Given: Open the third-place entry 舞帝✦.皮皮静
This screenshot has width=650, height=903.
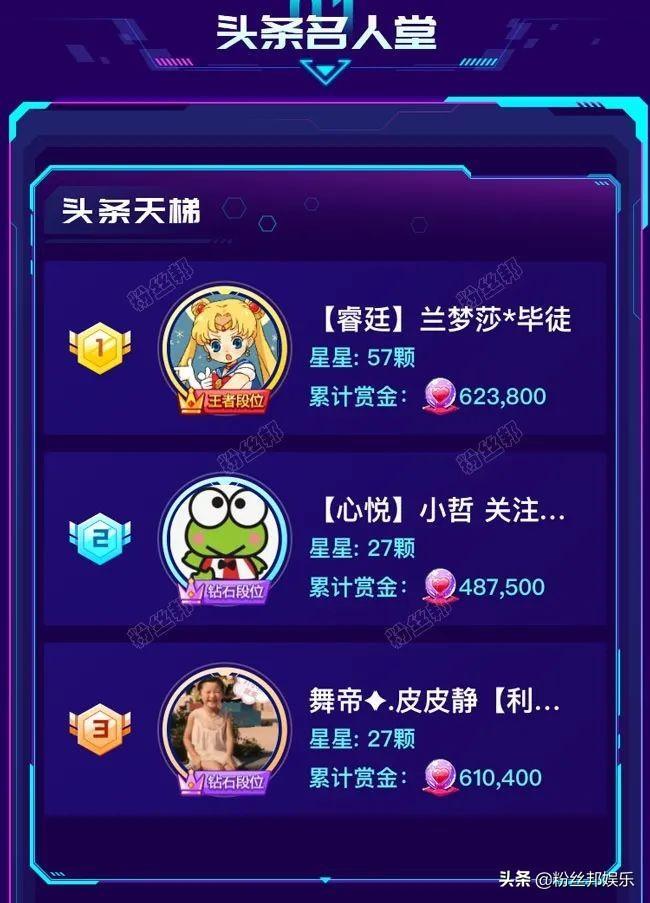Looking at the screenshot, I should click(435, 703).
